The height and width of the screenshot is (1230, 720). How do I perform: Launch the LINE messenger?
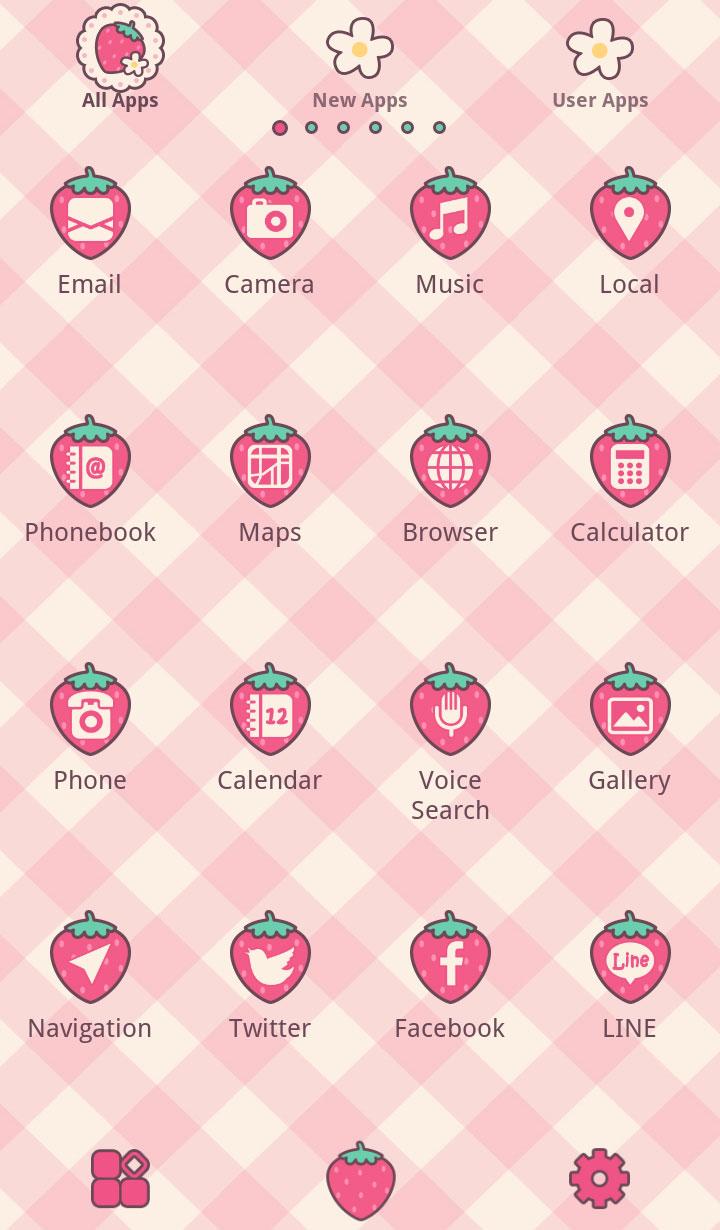click(629, 957)
